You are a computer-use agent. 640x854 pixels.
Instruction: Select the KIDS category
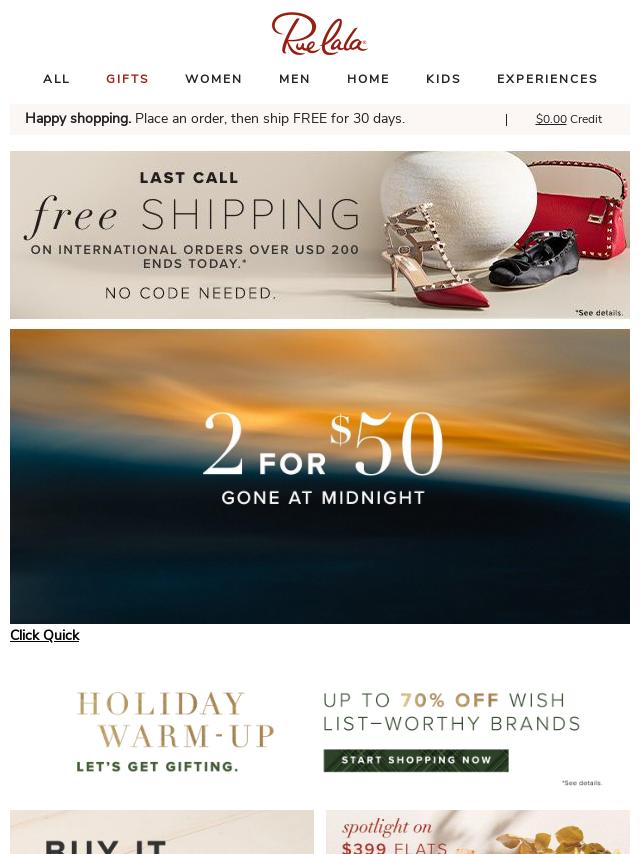pyautogui.click(x=443, y=79)
